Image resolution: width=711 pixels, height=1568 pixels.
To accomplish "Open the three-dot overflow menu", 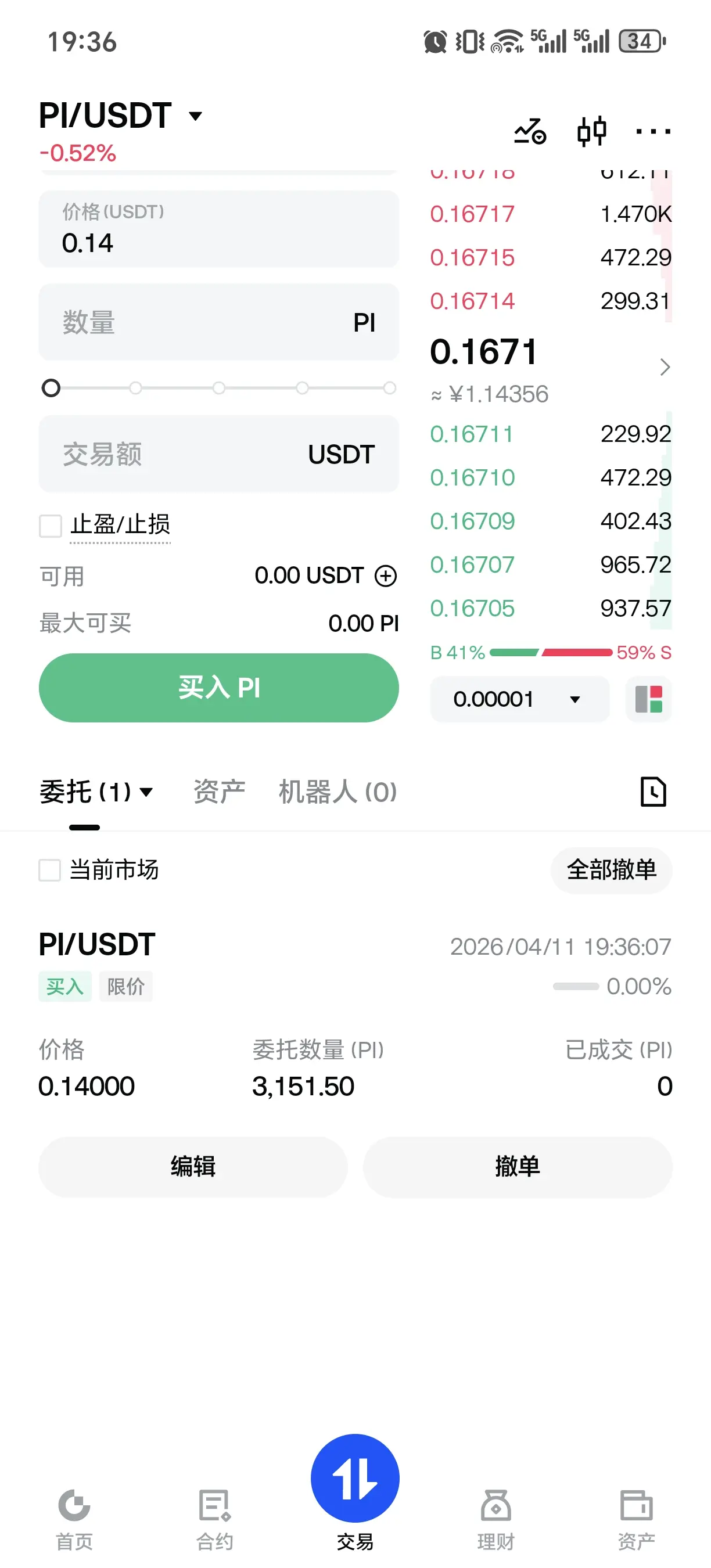I will coord(652,131).
